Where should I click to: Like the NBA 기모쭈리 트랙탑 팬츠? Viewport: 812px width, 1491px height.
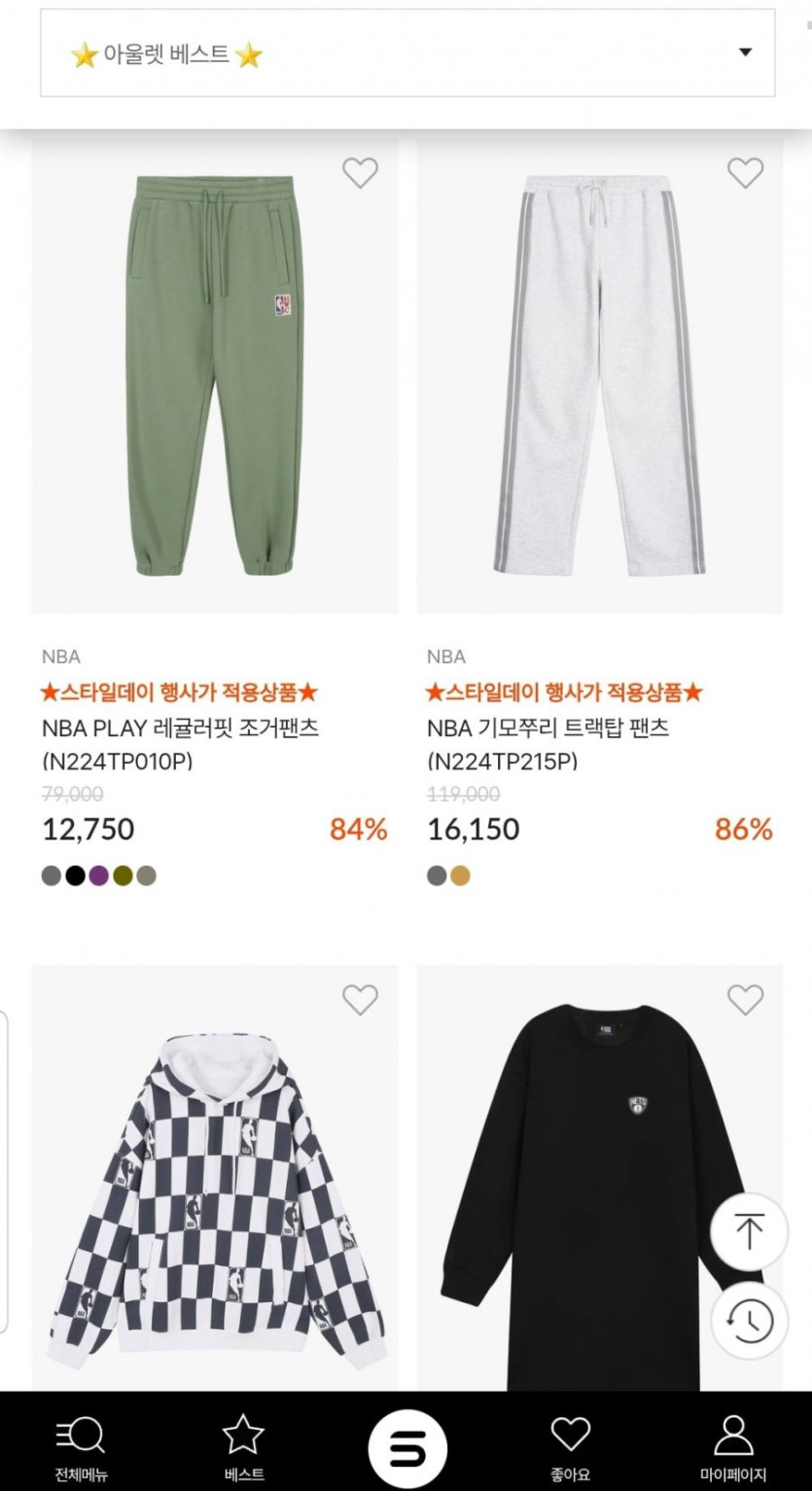click(x=745, y=173)
